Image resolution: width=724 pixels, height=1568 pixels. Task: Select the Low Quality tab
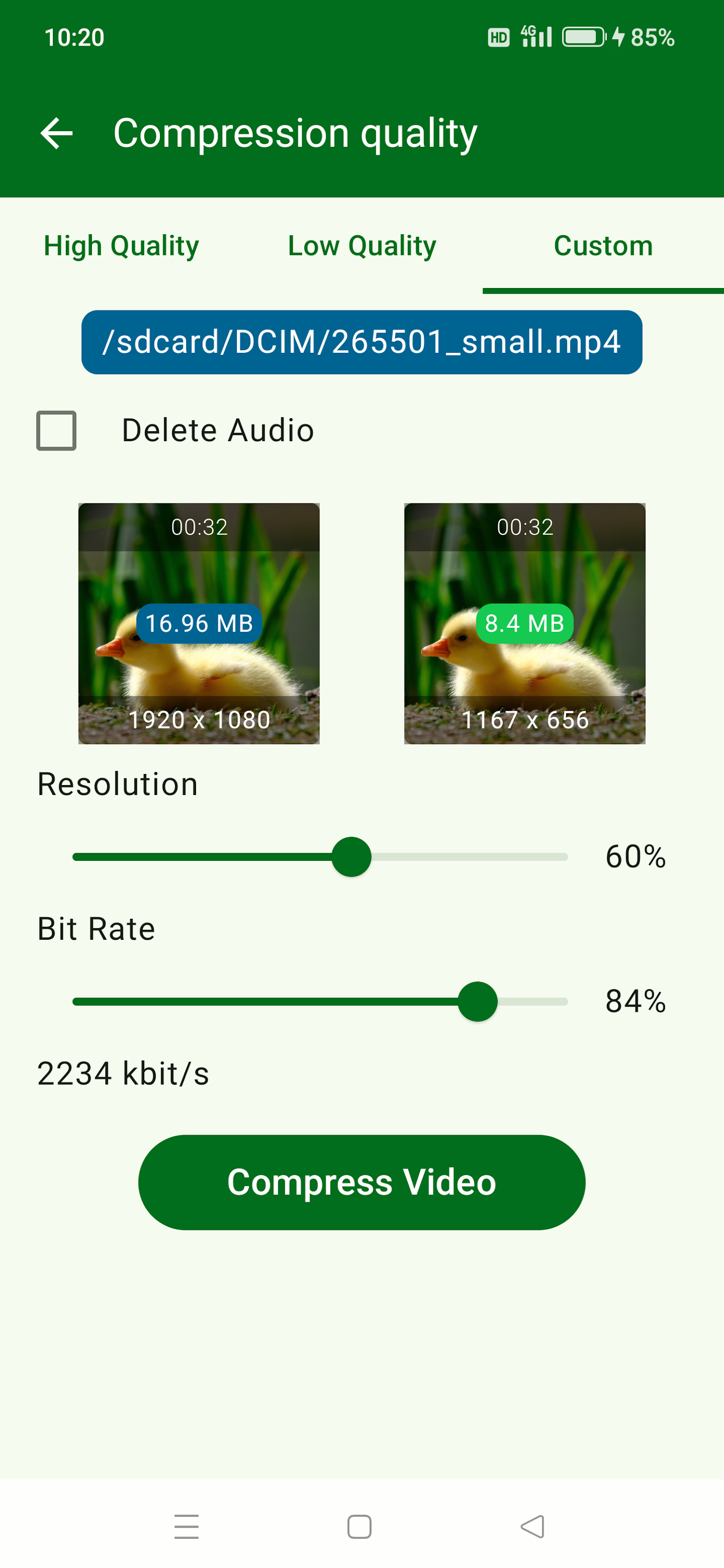point(362,246)
